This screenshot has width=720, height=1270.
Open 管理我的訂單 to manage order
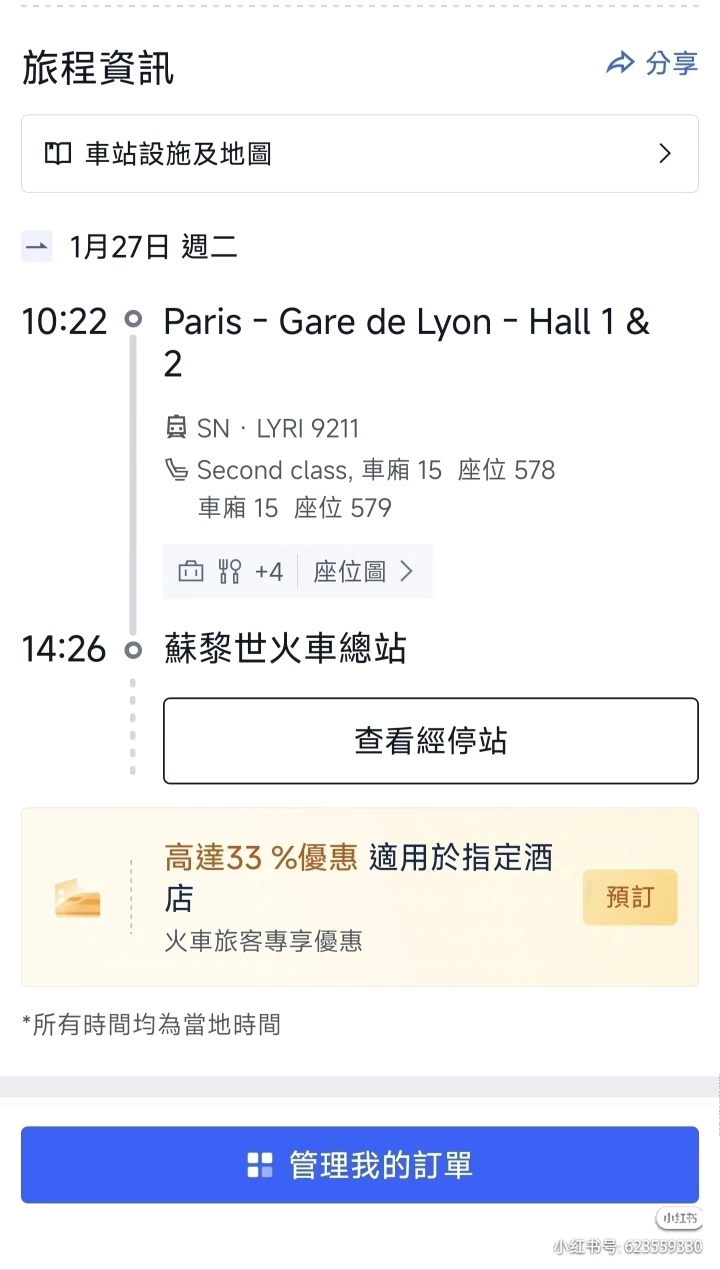click(359, 1165)
